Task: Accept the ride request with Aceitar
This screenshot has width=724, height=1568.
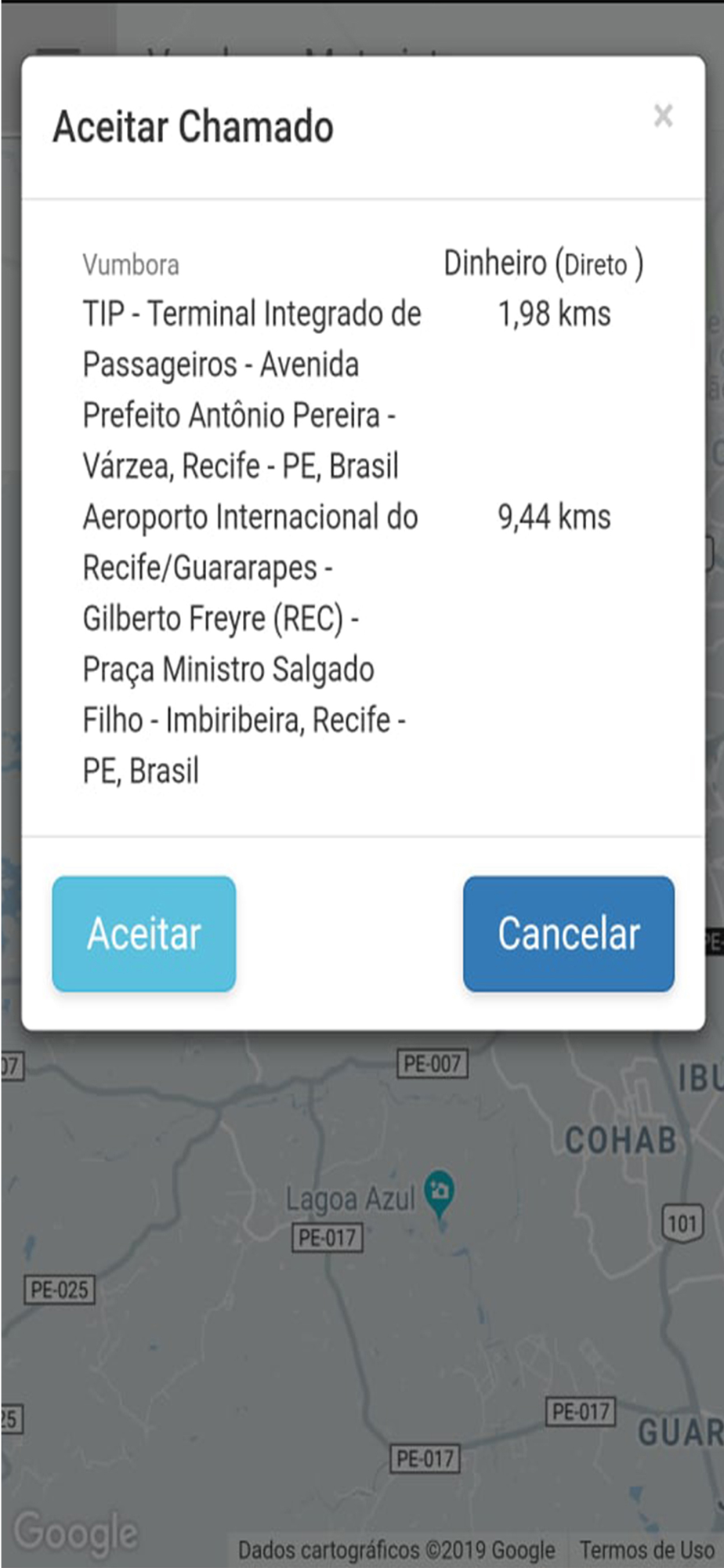Action: coord(144,933)
